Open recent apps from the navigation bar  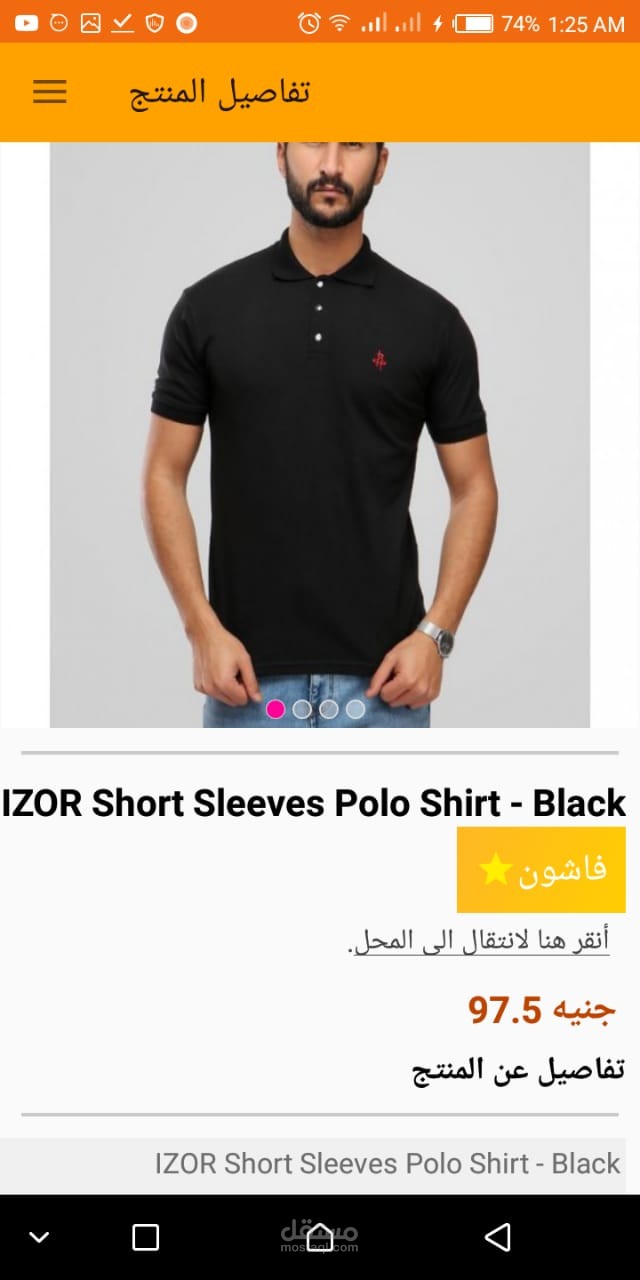coord(146,1237)
